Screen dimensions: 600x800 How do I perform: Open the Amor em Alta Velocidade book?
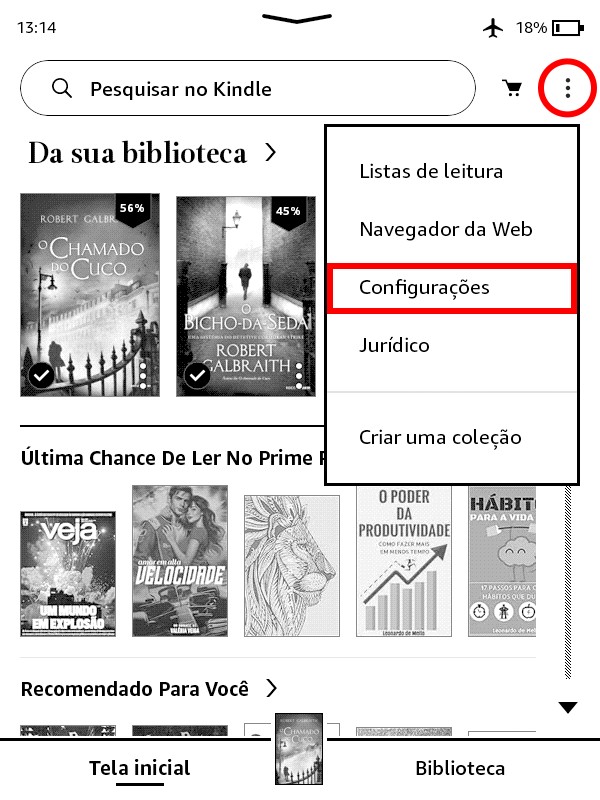tap(179, 560)
